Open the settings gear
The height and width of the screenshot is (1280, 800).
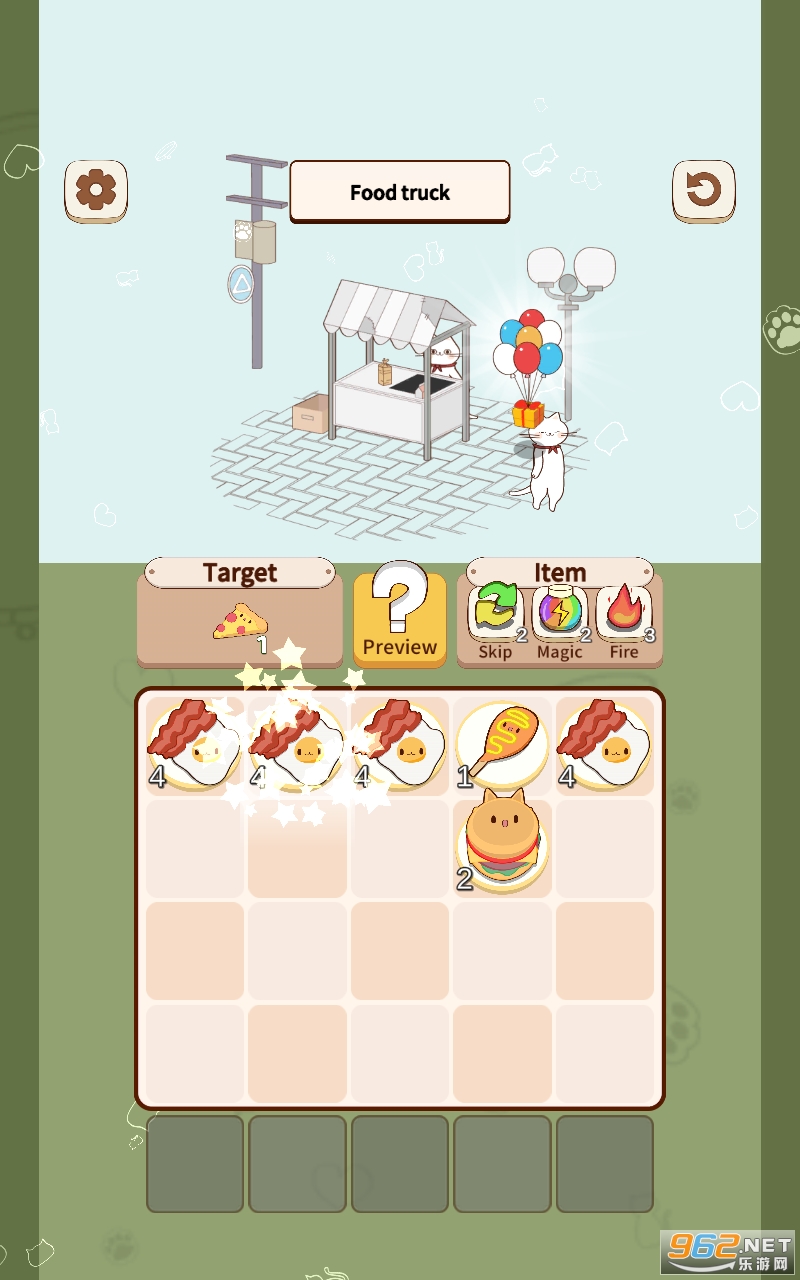coord(96,190)
